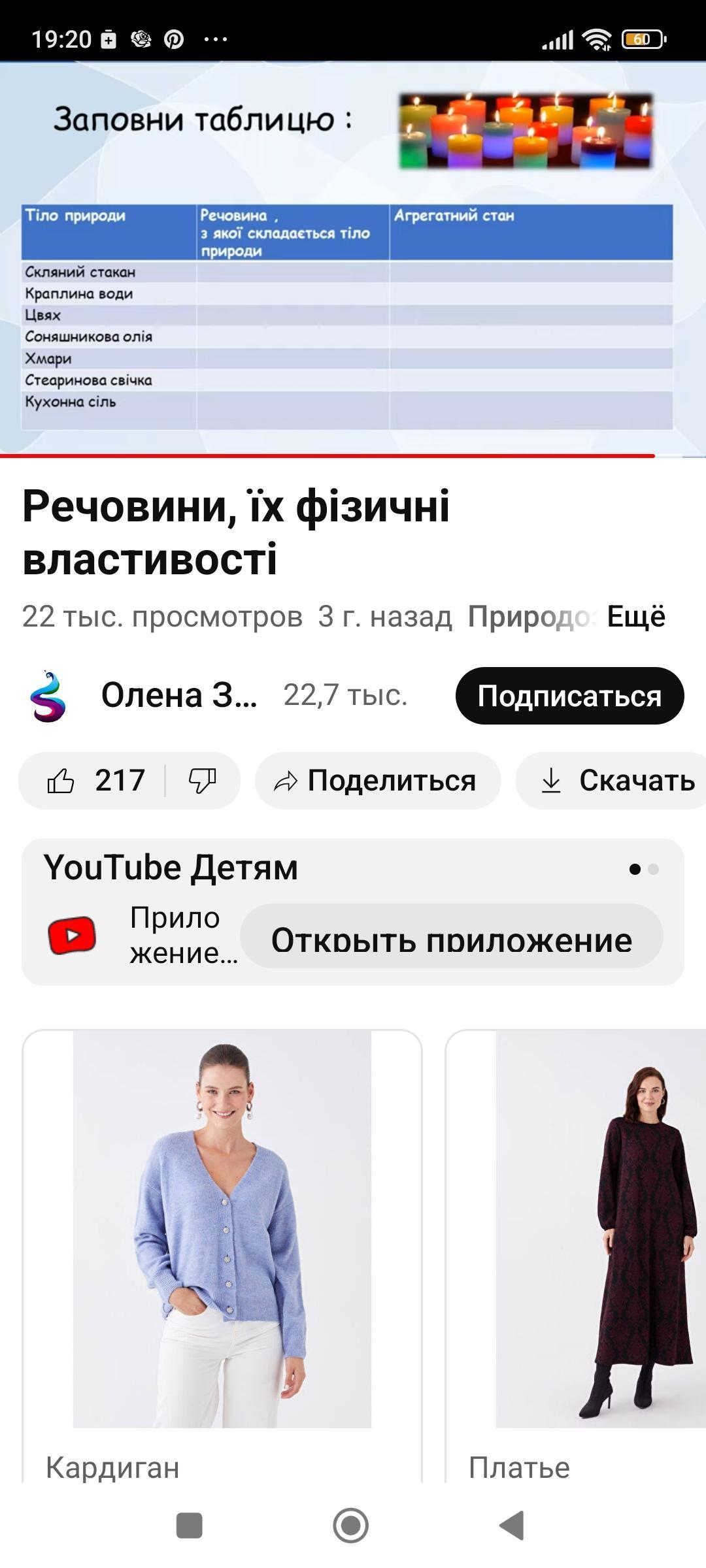The width and height of the screenshot is (706, 1568).
Task: Go back using the system back button
Action: [512, 1526]
